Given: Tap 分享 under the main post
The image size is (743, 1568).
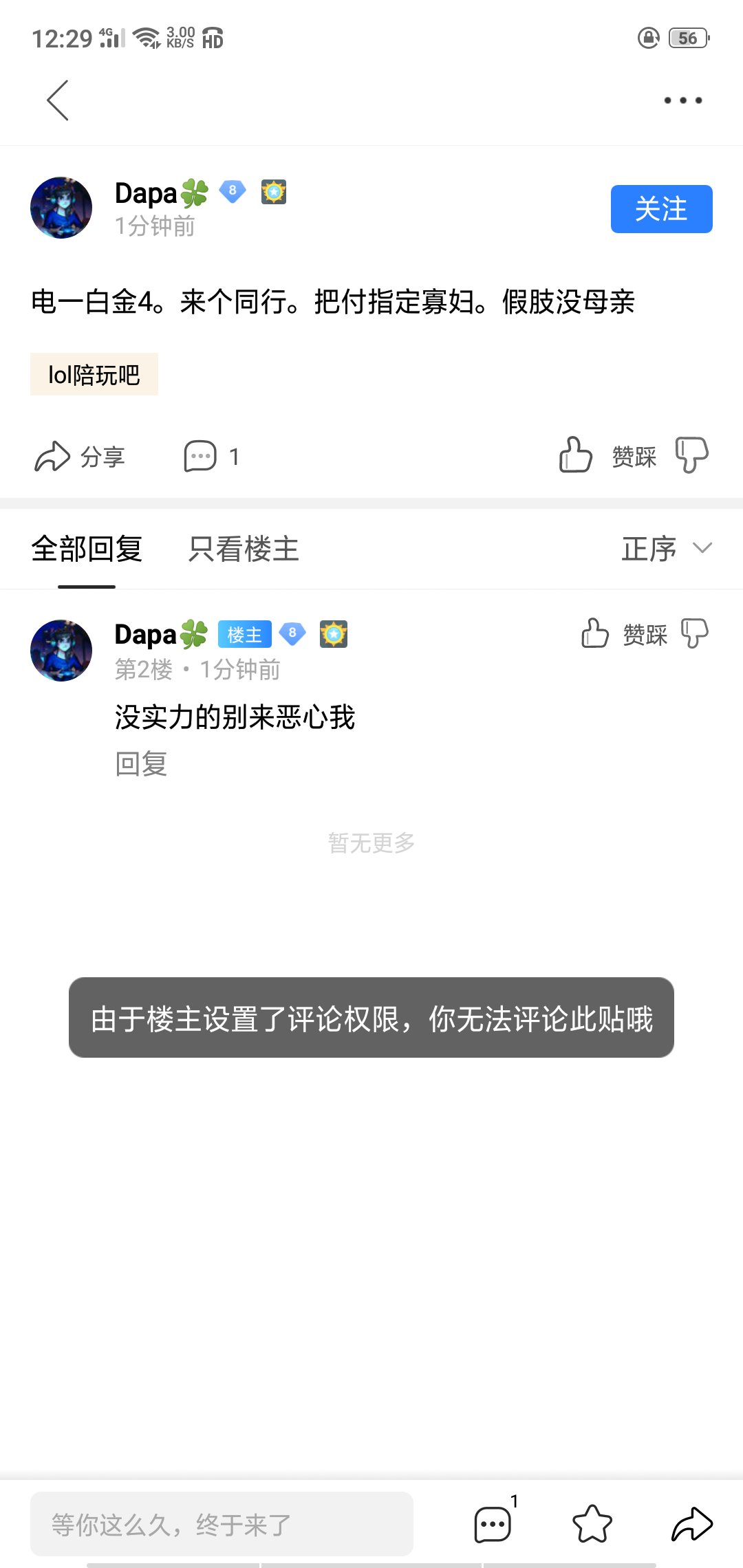Looking at the screenshot, I should pyautogui.click(x=80, y=456).
